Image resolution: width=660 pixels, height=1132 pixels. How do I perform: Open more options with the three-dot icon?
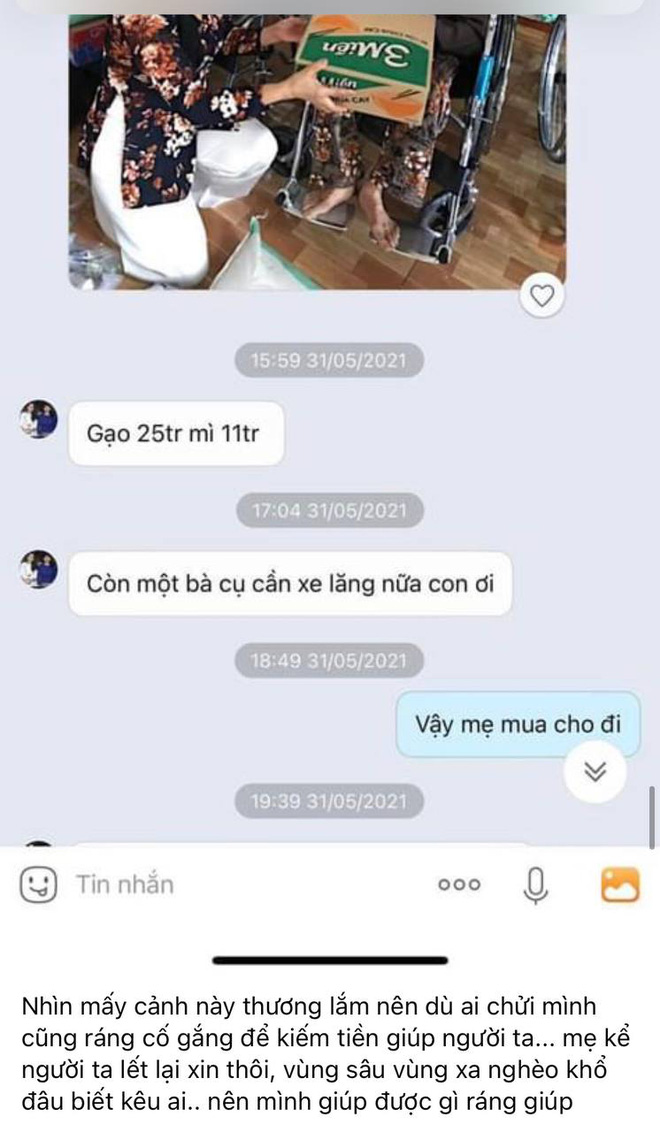coord(459,884)
